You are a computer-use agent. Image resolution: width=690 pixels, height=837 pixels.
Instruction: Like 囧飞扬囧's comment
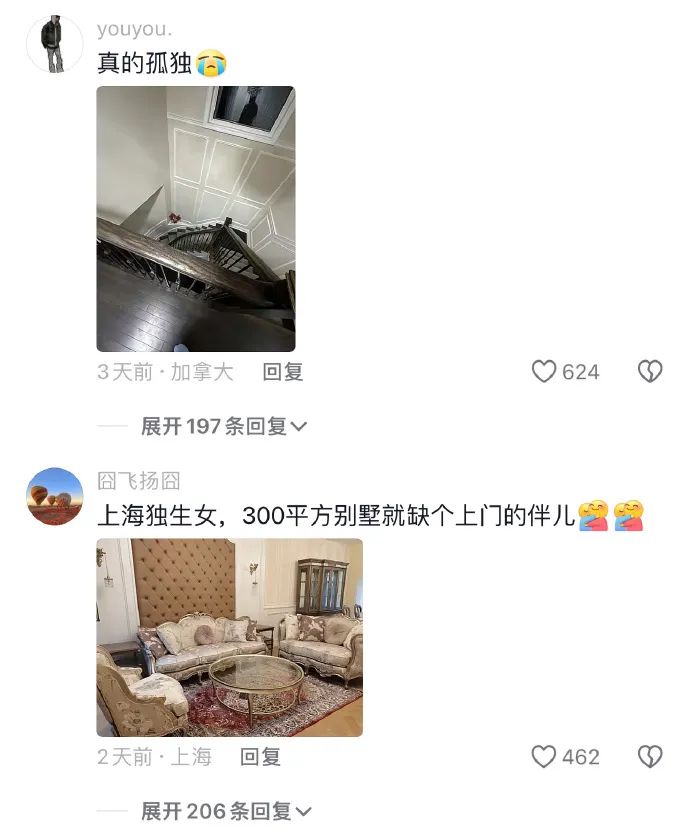coord(544,757)
